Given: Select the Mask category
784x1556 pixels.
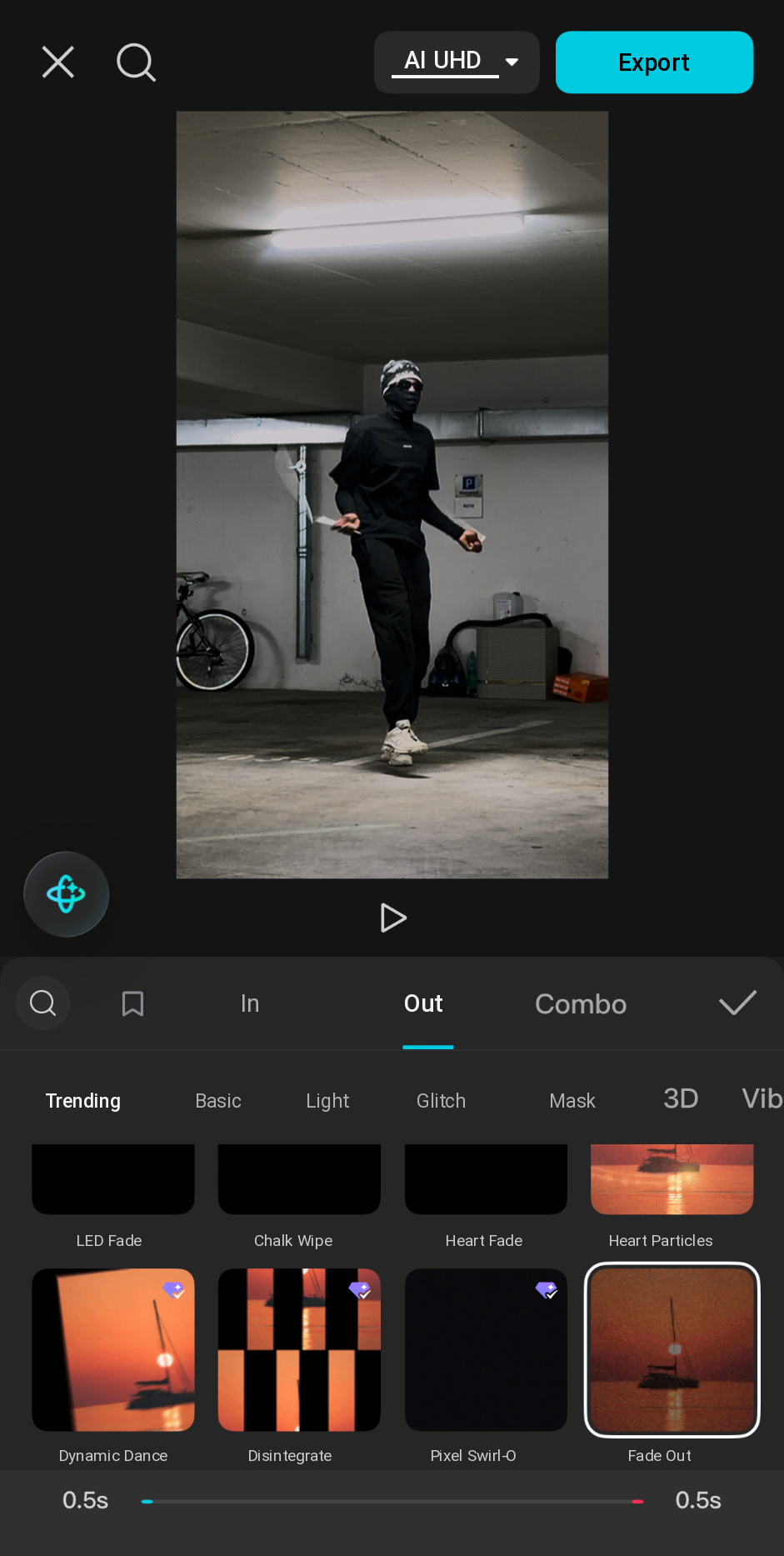Looking at the screenshot, I should pyautogui.click(x=572, y=1101).
